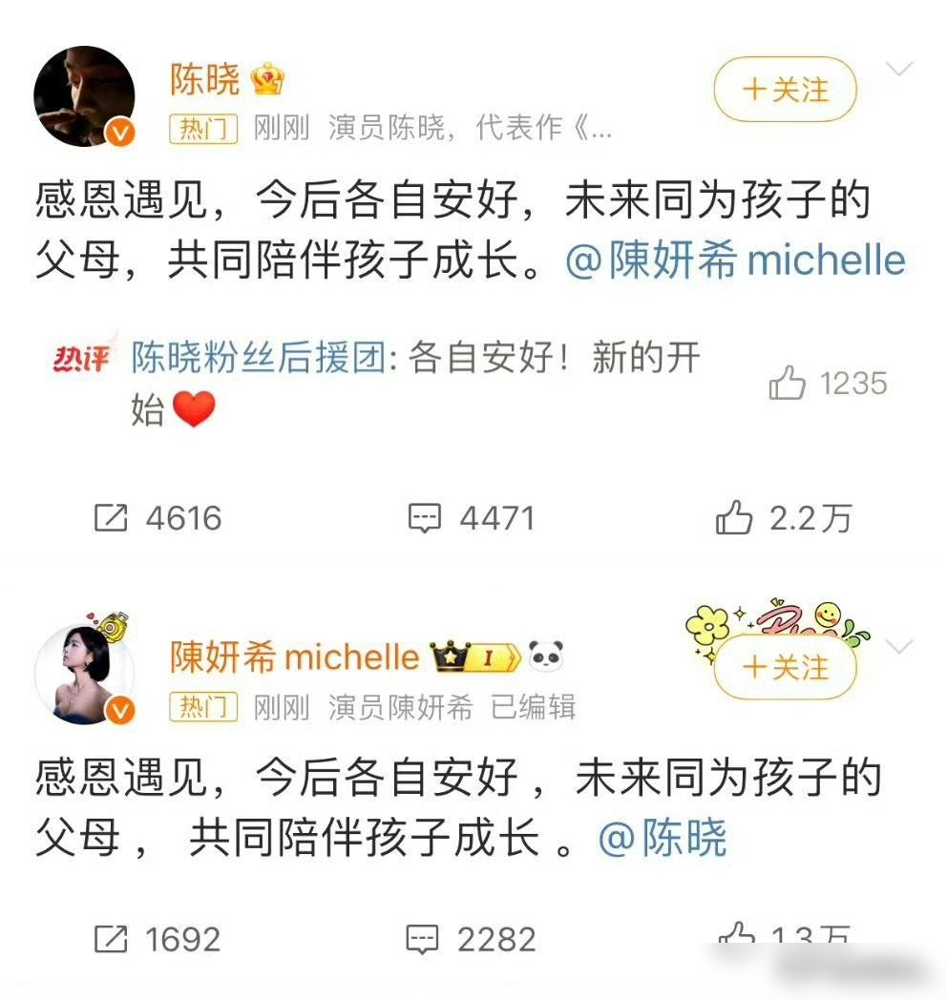
Task: Open 陈晓粉丝后援团 commenter's profile
Action: tap(258, 357)
